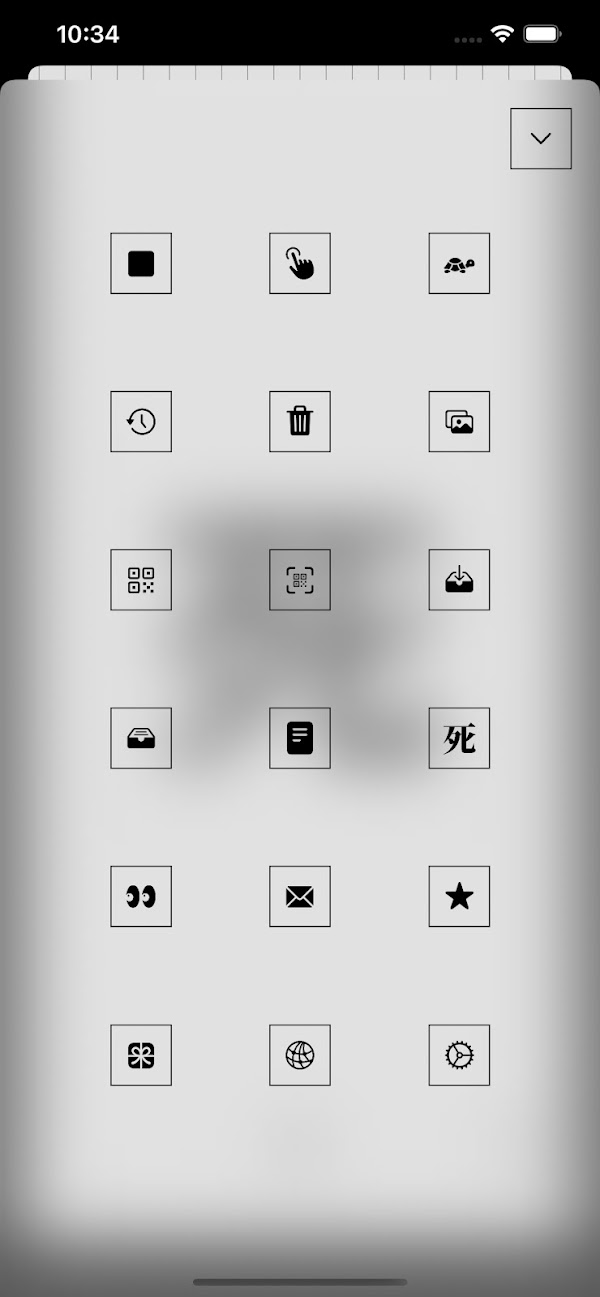Tap the eyes icon

tap(141, 897)
